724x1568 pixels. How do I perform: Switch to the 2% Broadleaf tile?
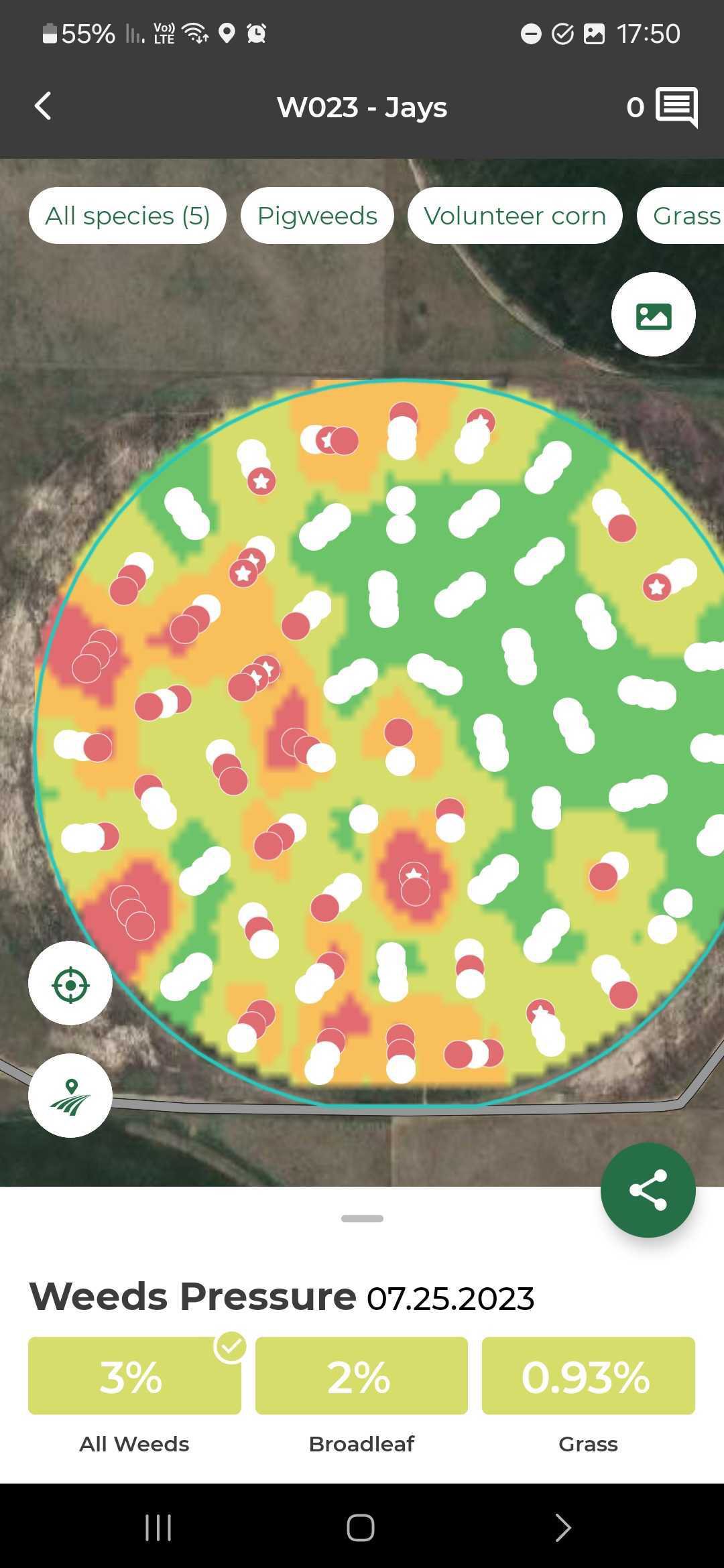click(361, 1376)
